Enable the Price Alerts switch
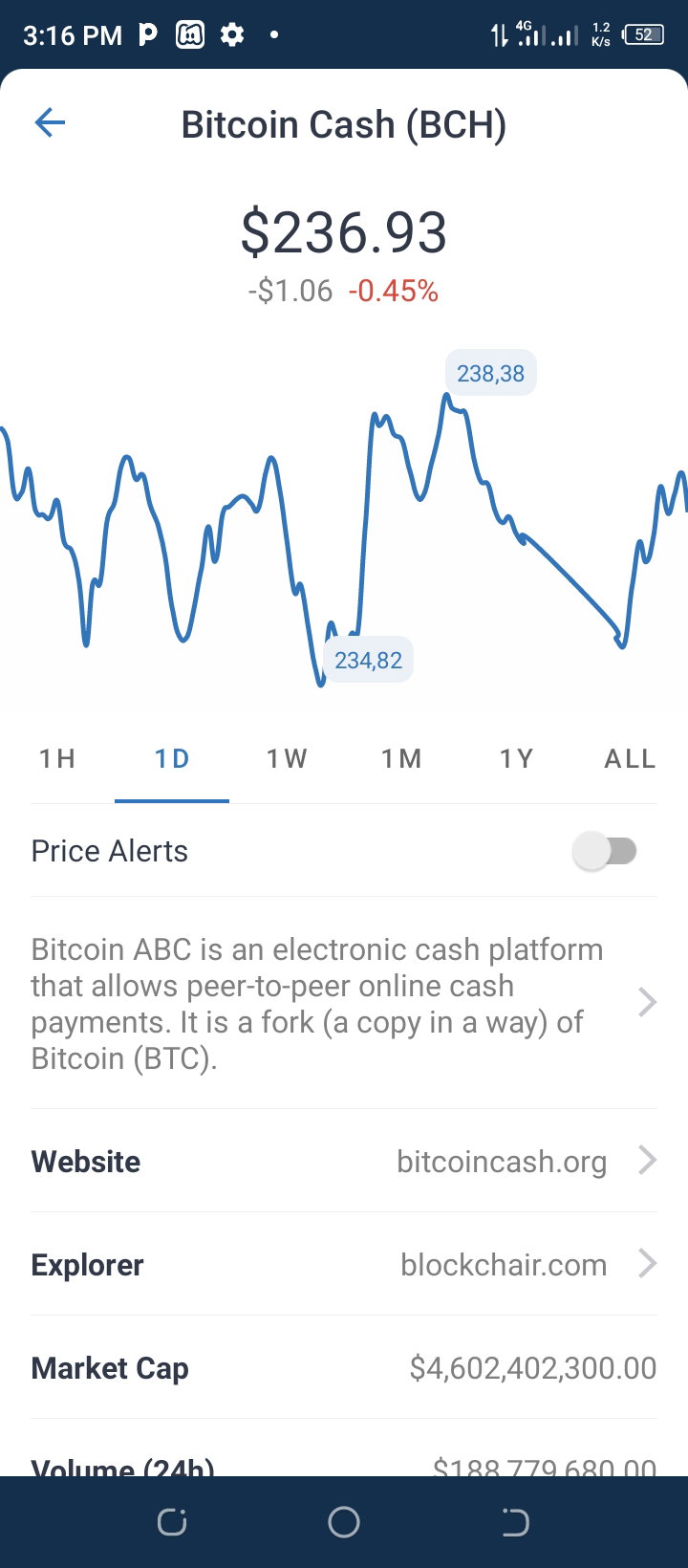Screen dimensions: 688x1568 (605, 851)
